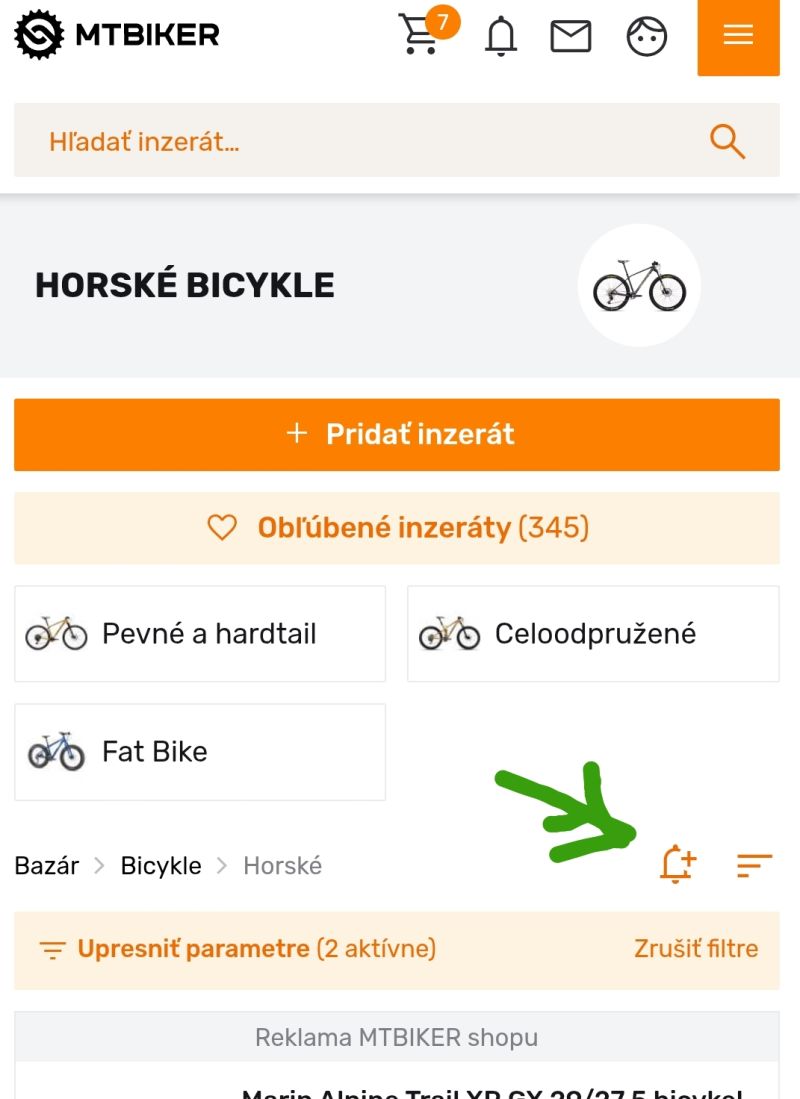Select the Fat Bike category
800x1099 pixels.
coord(200,752)
